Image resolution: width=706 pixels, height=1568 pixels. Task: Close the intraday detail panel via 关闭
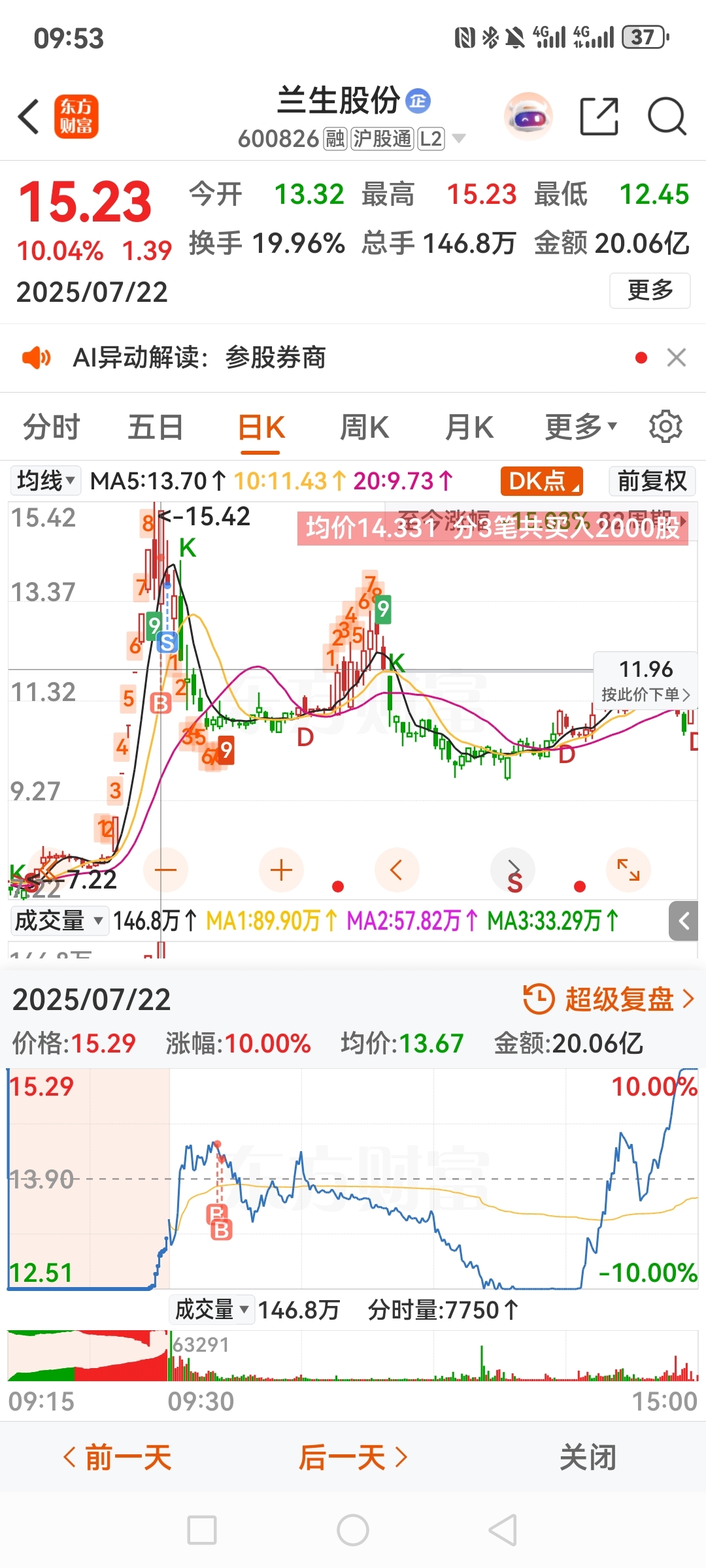[x=588, y=1457]
